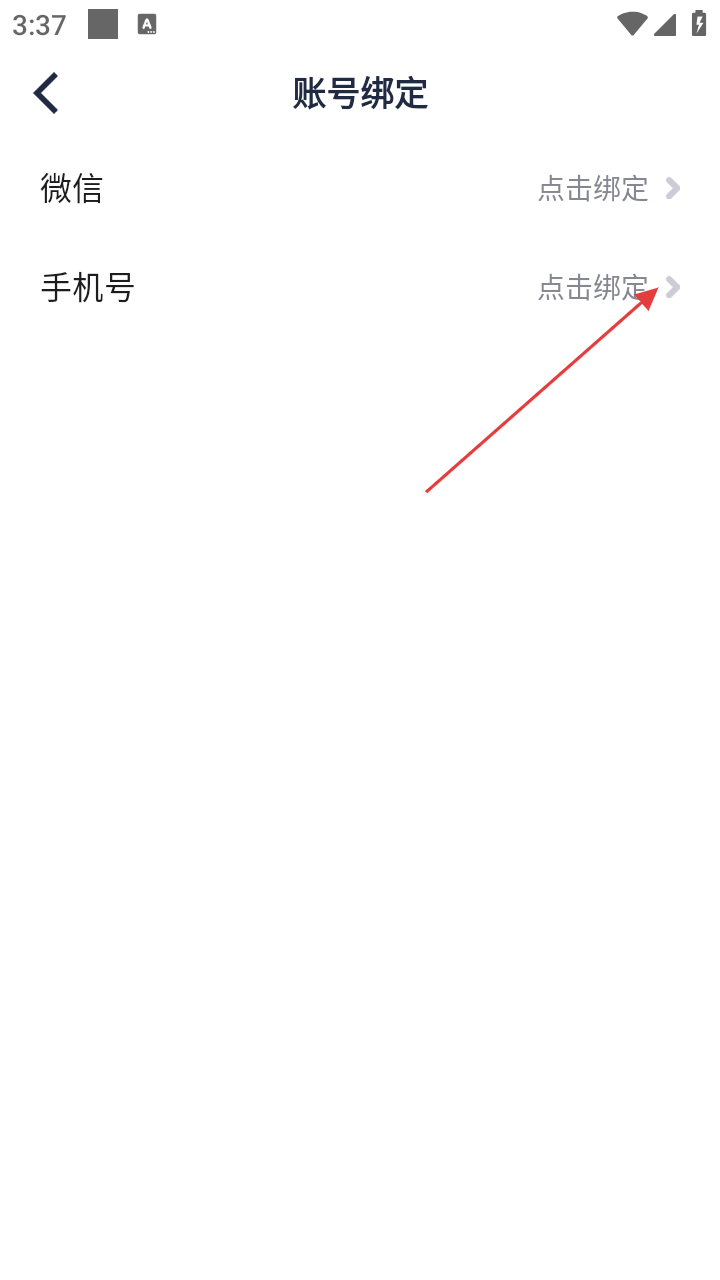Image resolution: width=720 pixels, height=1280 pixels.
Task: Go back from the 账号绑定 page
Action: [46, 93]
